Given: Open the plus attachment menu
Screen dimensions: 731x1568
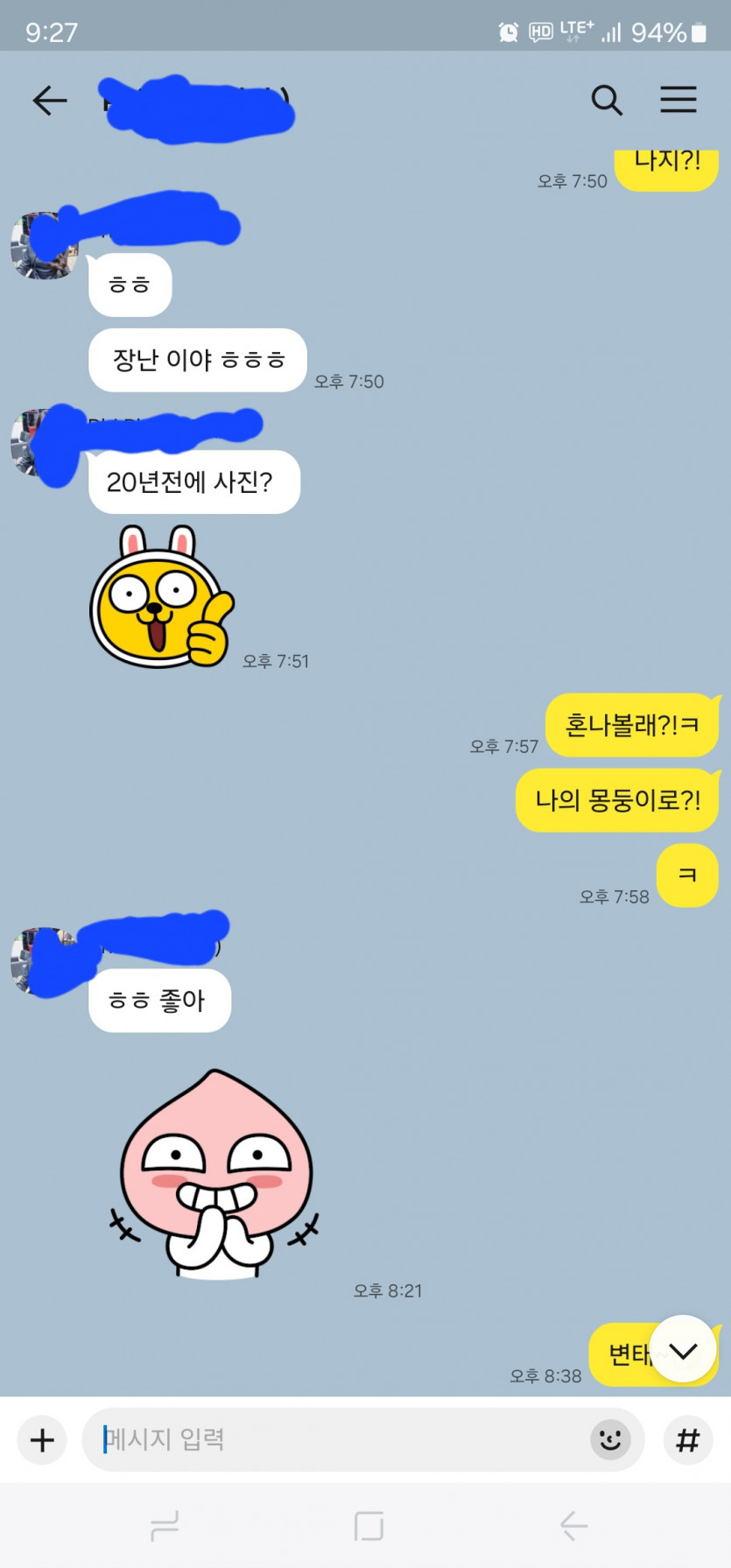Looking at the screenshot, I should click(42, 1440).
